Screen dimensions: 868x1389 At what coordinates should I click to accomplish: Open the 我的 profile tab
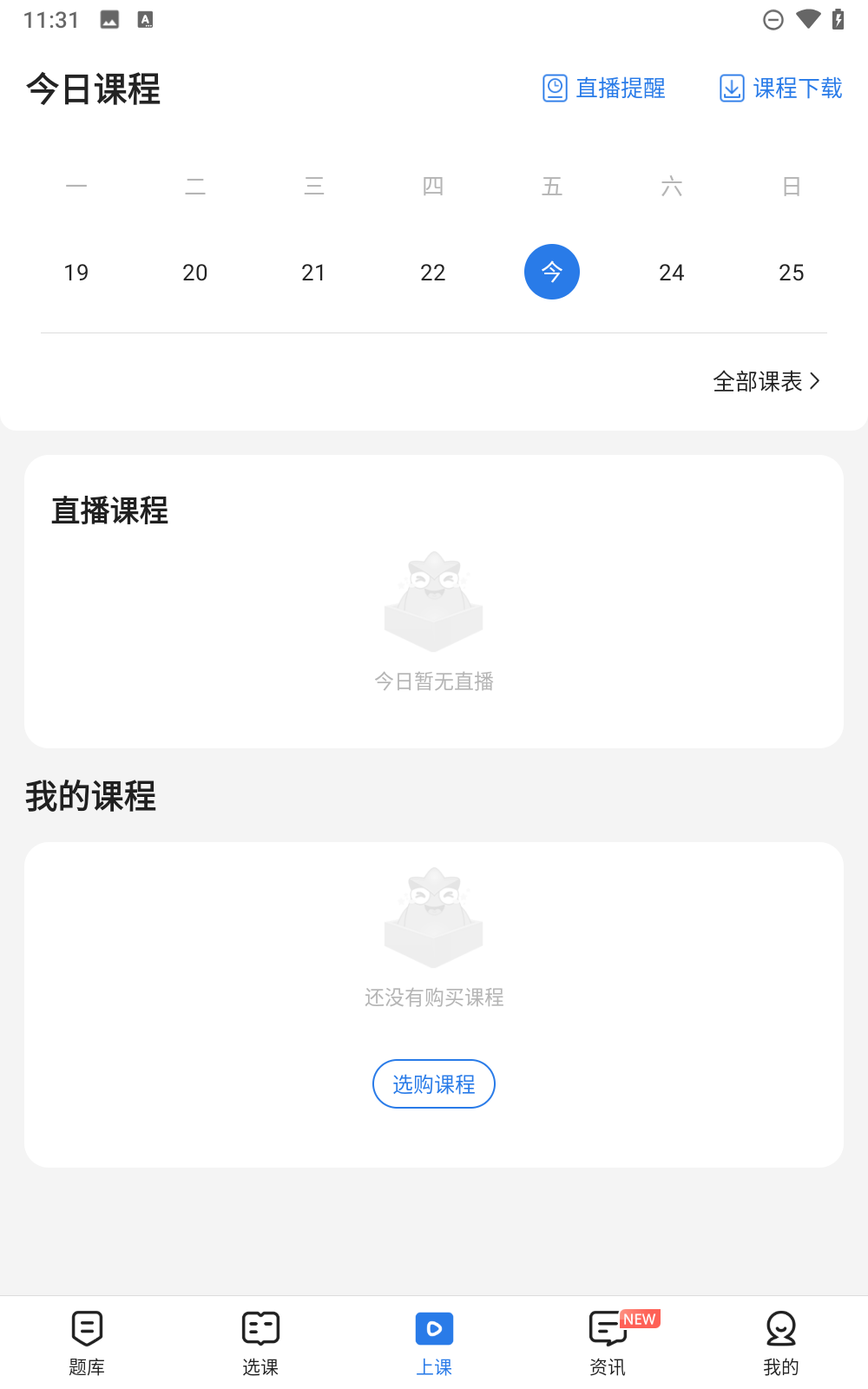(x=781, y=1342)
